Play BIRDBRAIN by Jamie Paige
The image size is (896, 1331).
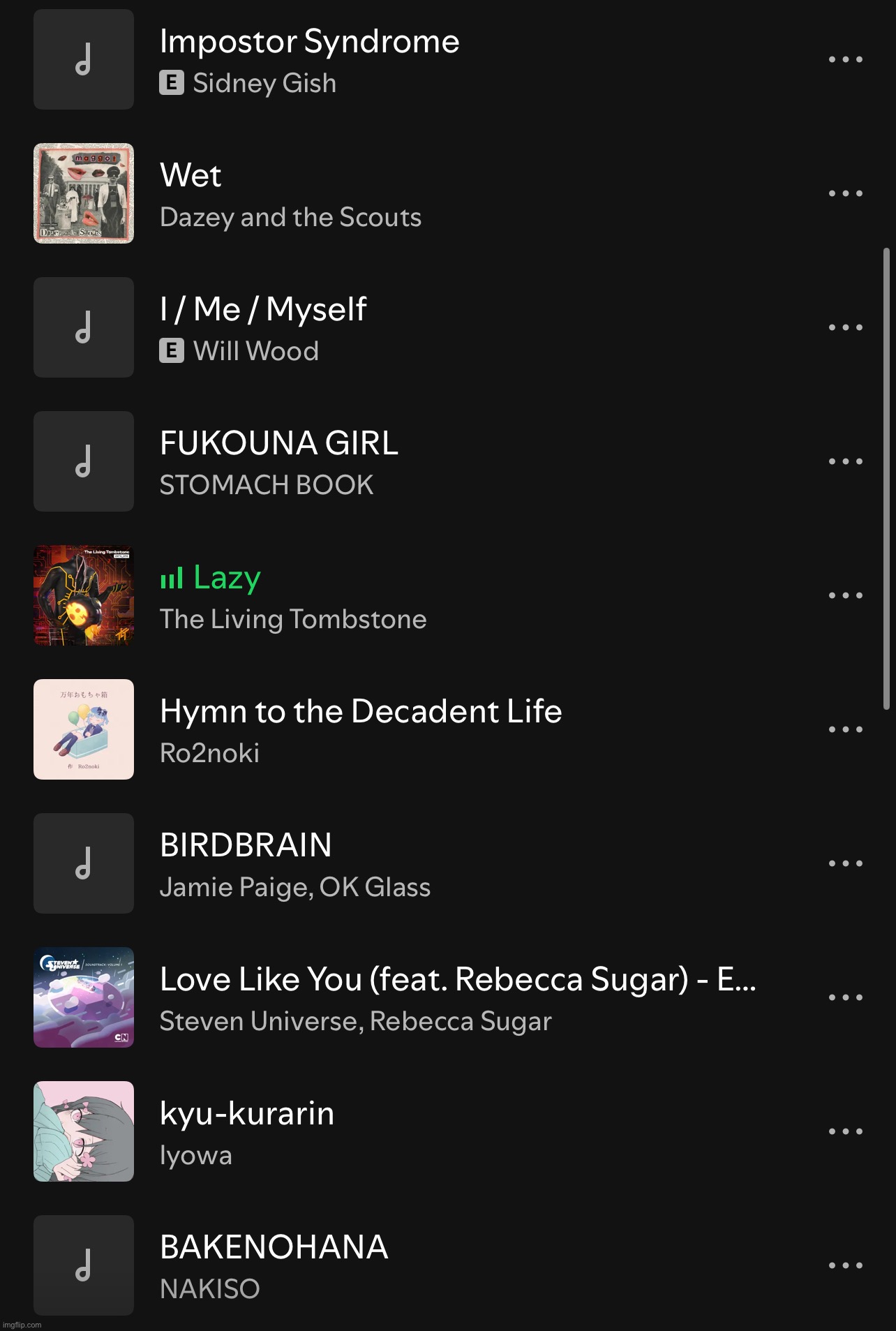246,846
